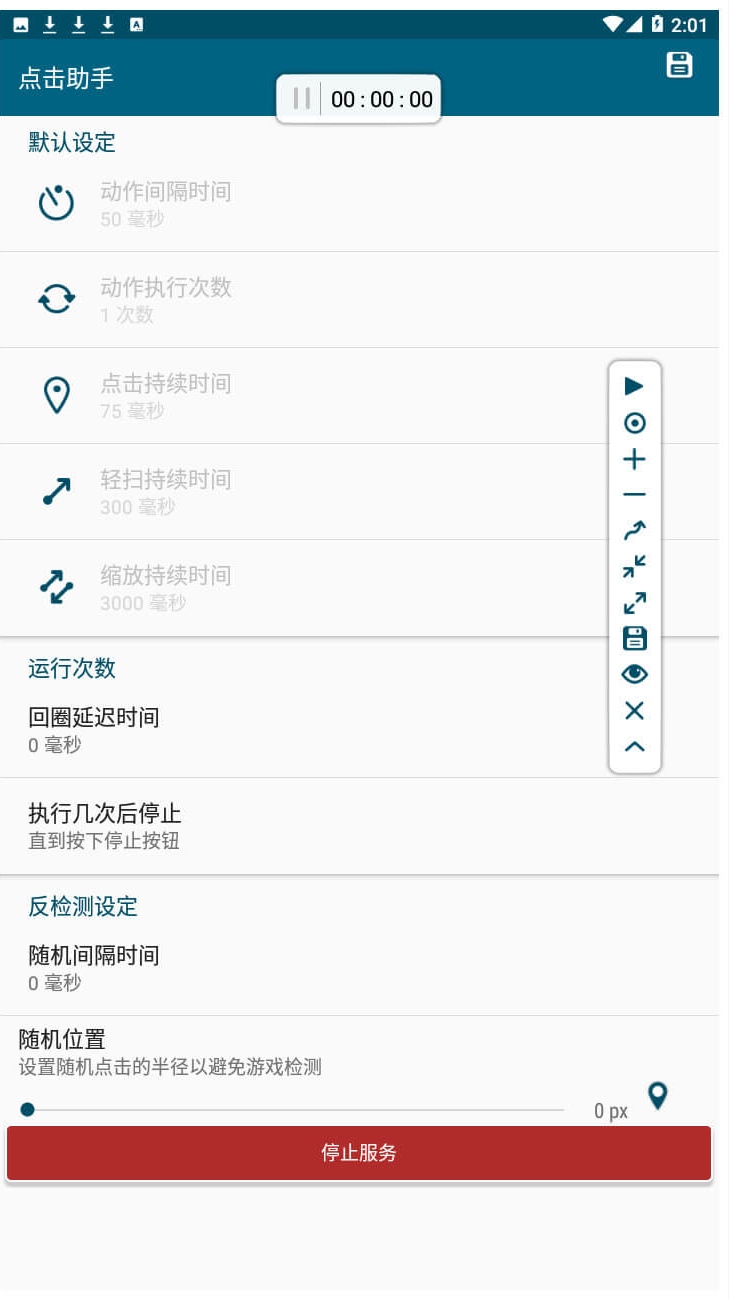Tap the pause button on the floating timer
Screen dimensions: 729x1300
(x=301, y=98)
